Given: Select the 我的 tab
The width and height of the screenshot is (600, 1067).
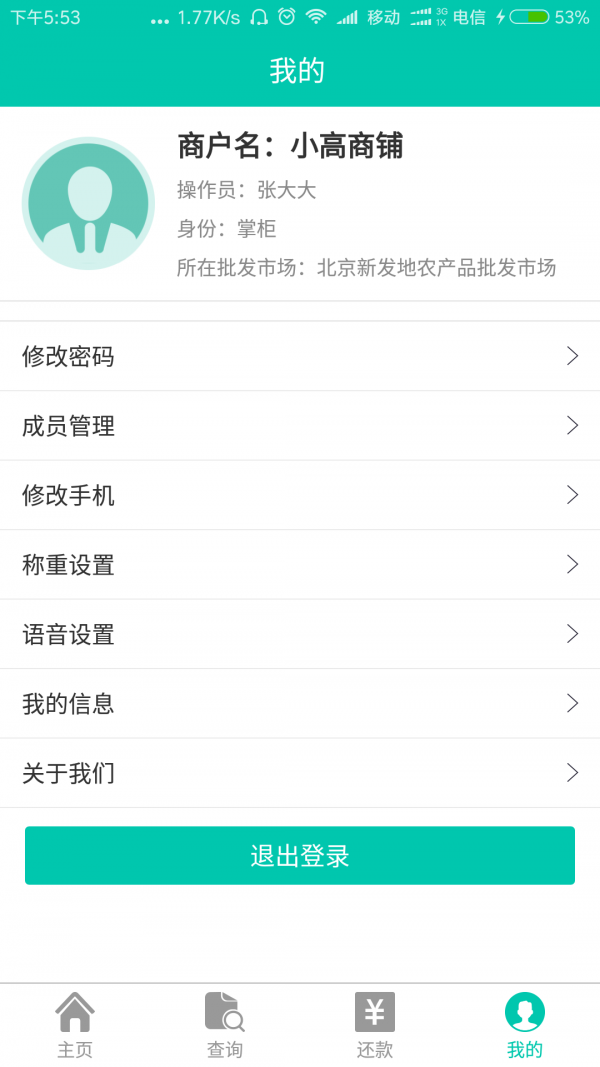Looking at the screenshot, I should [x=525, y=1025].
